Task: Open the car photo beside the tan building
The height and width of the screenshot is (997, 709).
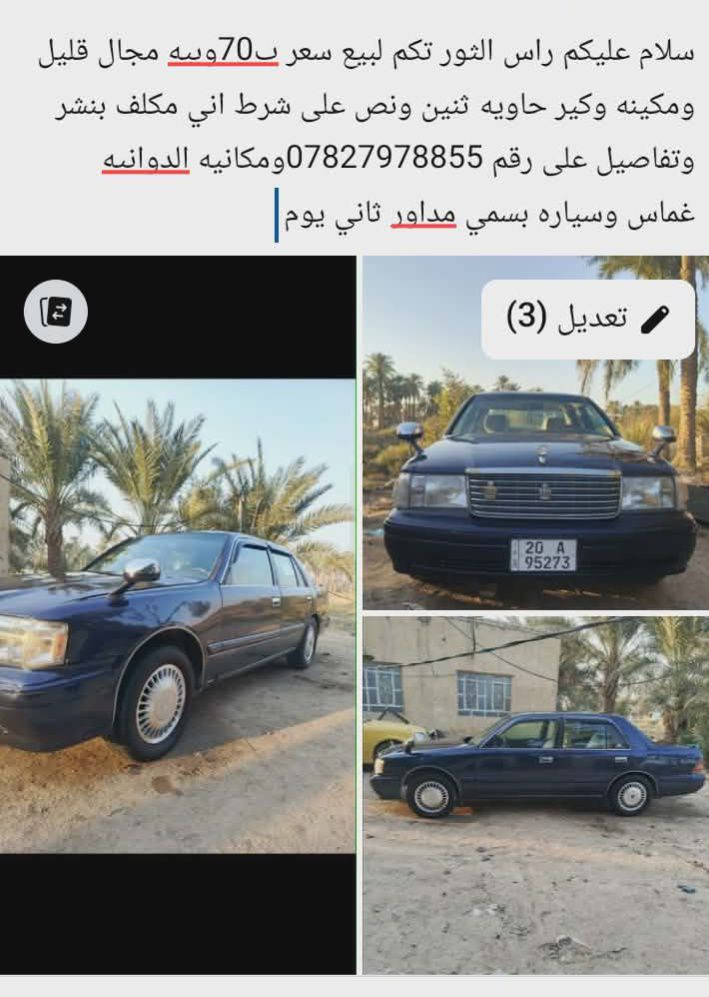Action: pos(535,794)
